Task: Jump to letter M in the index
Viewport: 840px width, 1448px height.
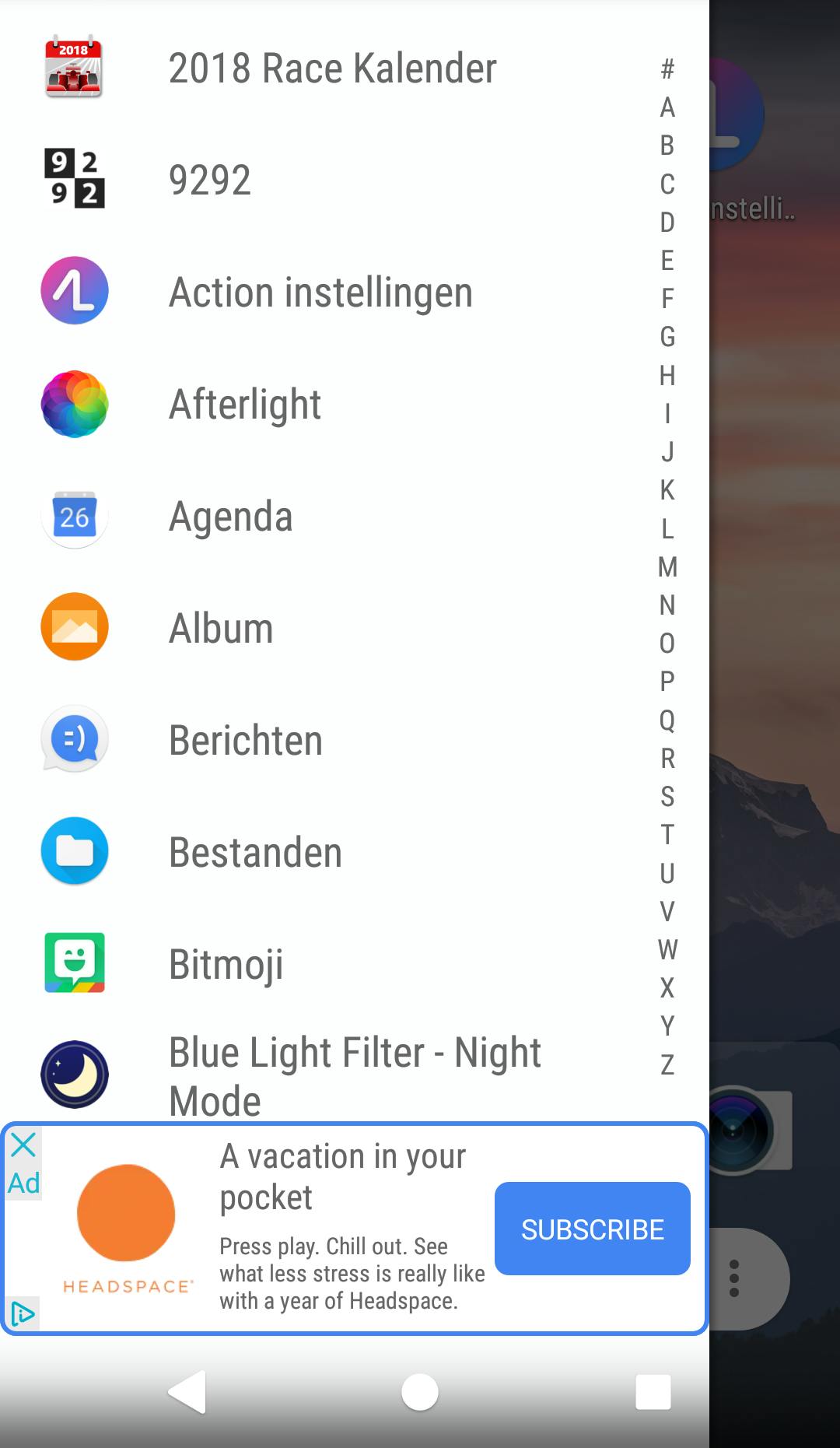Action: point(667,567)
